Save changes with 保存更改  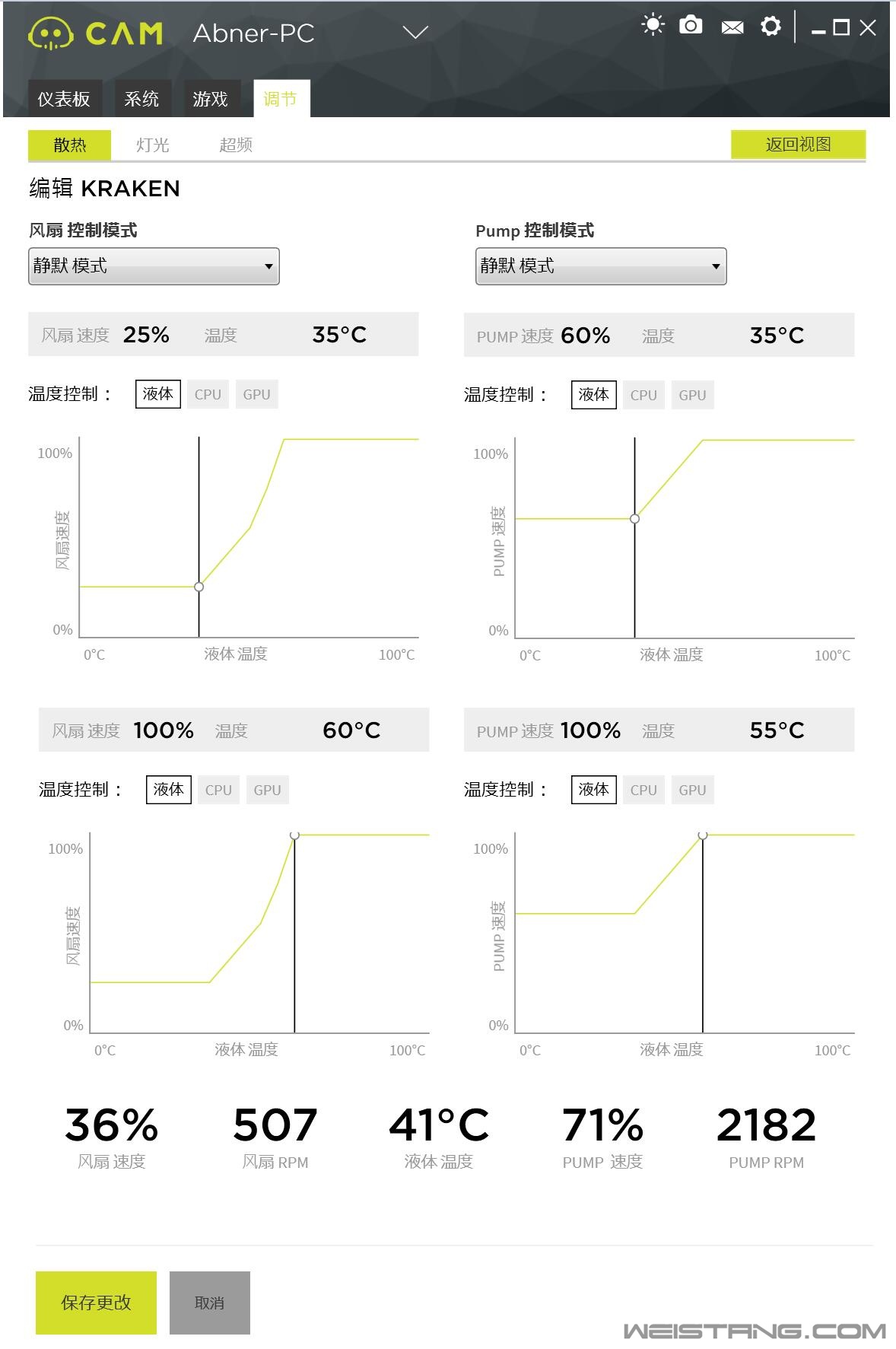[96, 1303]
